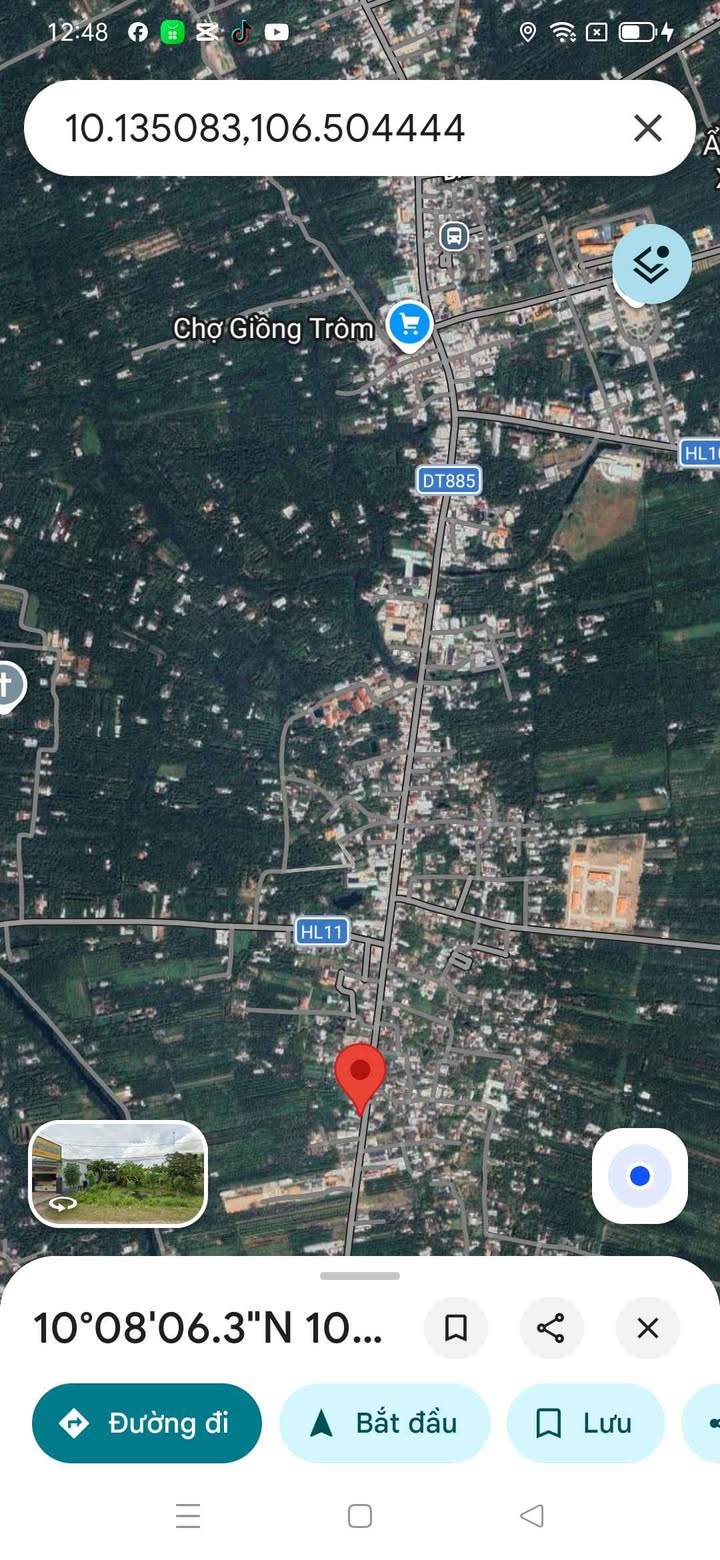
Task: Start navigation with Bắt đầu
Action: (385, 1423)
